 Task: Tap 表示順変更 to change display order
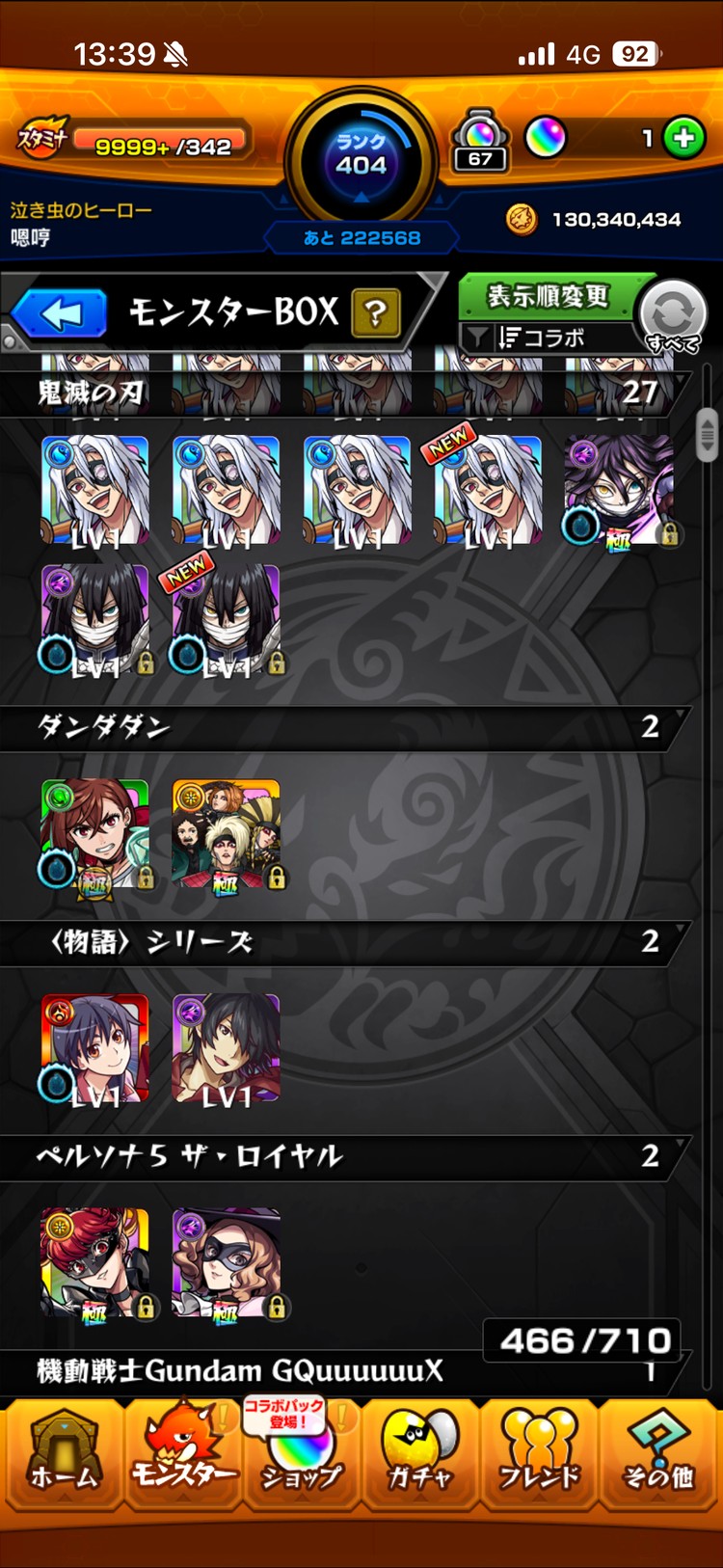(x=548, y=297)
